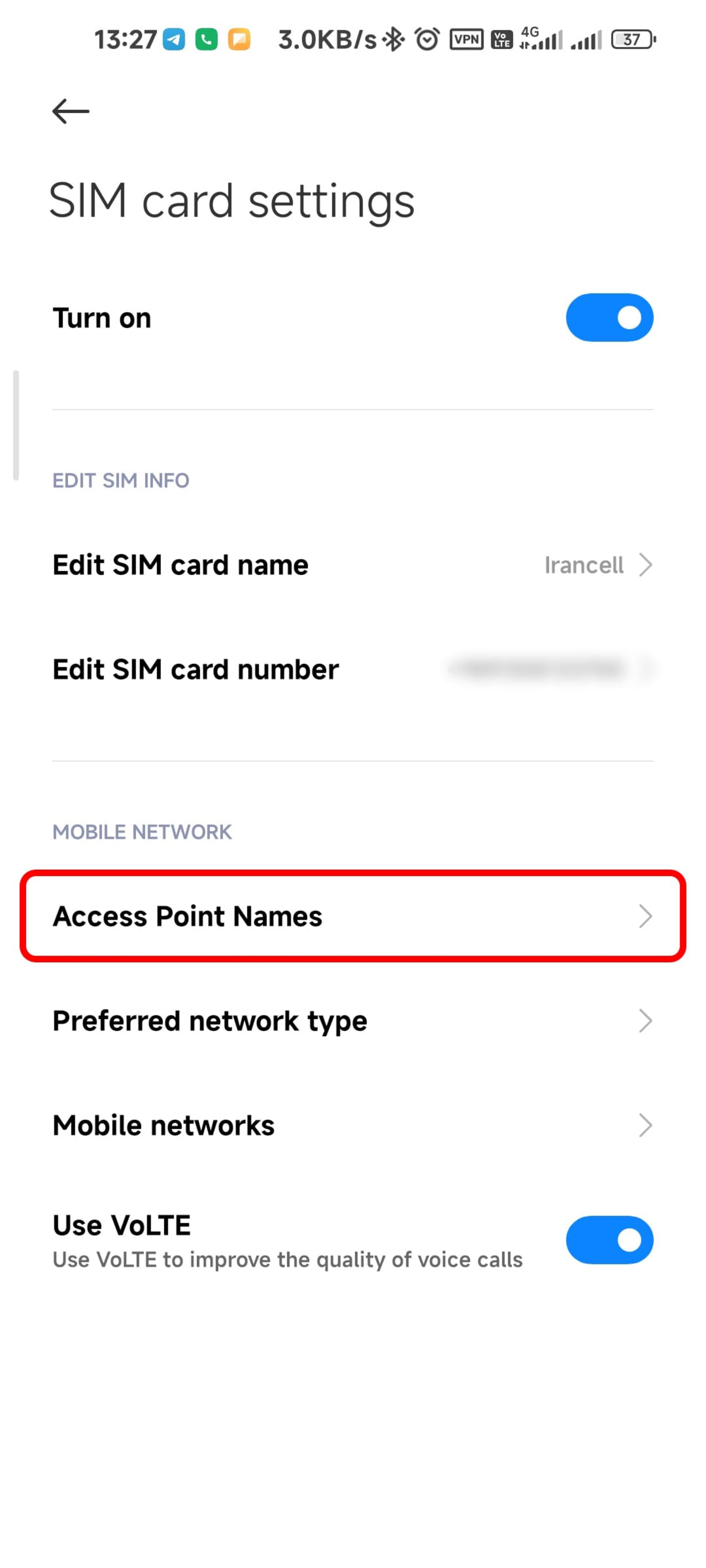Disable the Use VoLTE switch
This screenshot has height=1568, width=706.
tap(609, 1240)
